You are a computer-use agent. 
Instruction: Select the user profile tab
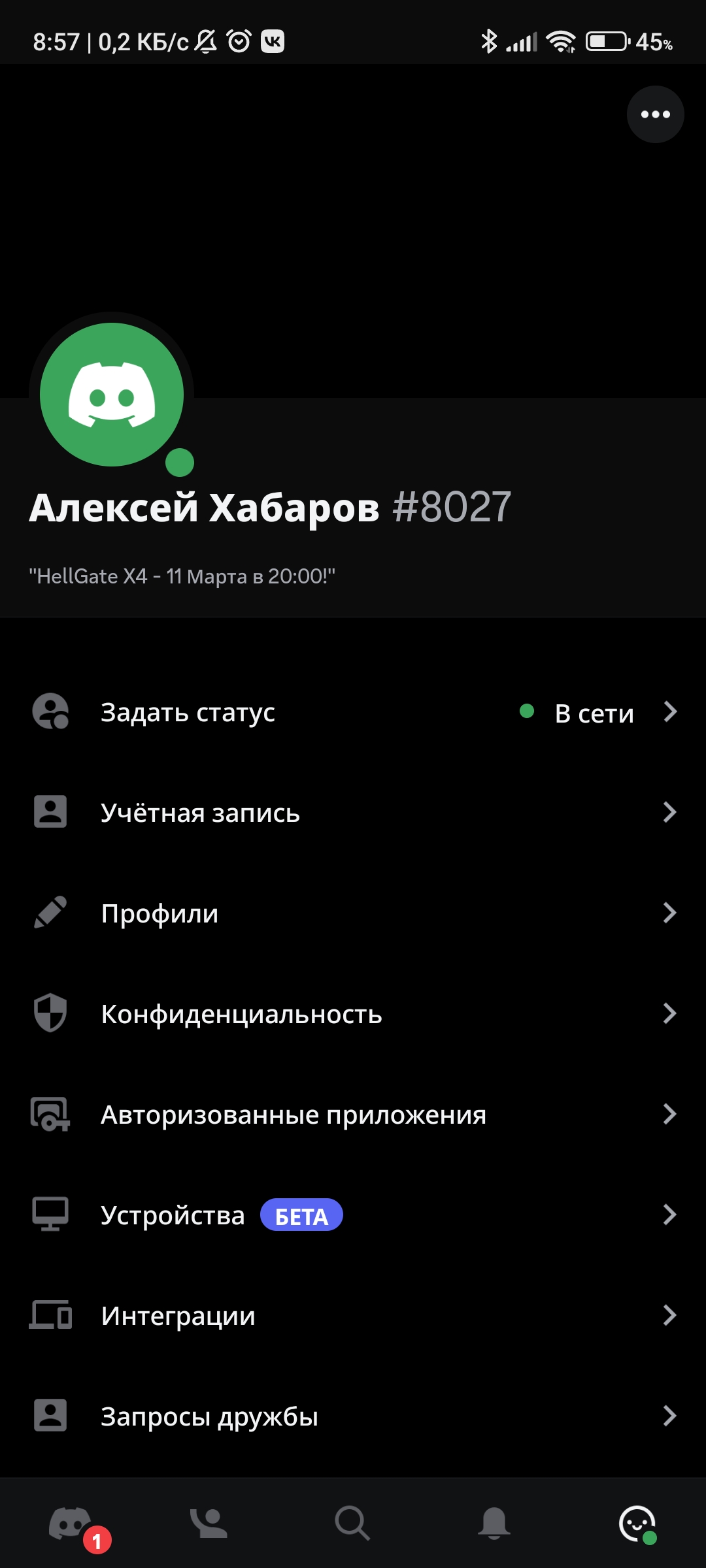pyautogui.click(x=637, y=1524)
